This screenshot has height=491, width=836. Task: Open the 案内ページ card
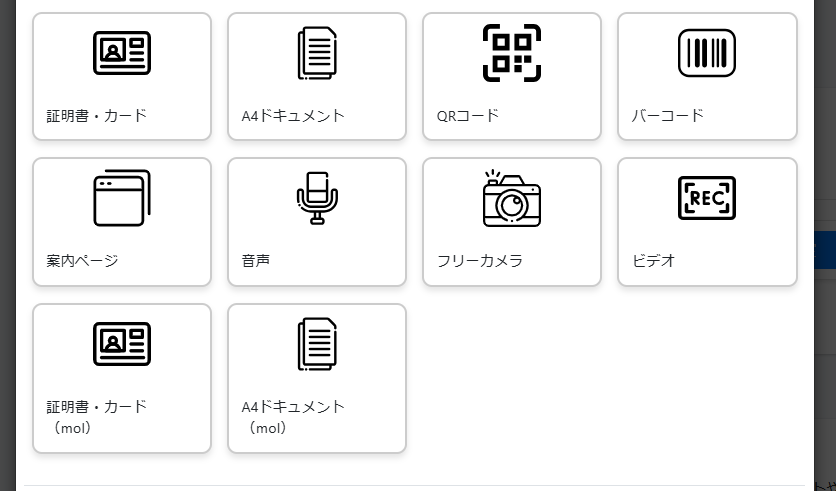coord(122,221)
